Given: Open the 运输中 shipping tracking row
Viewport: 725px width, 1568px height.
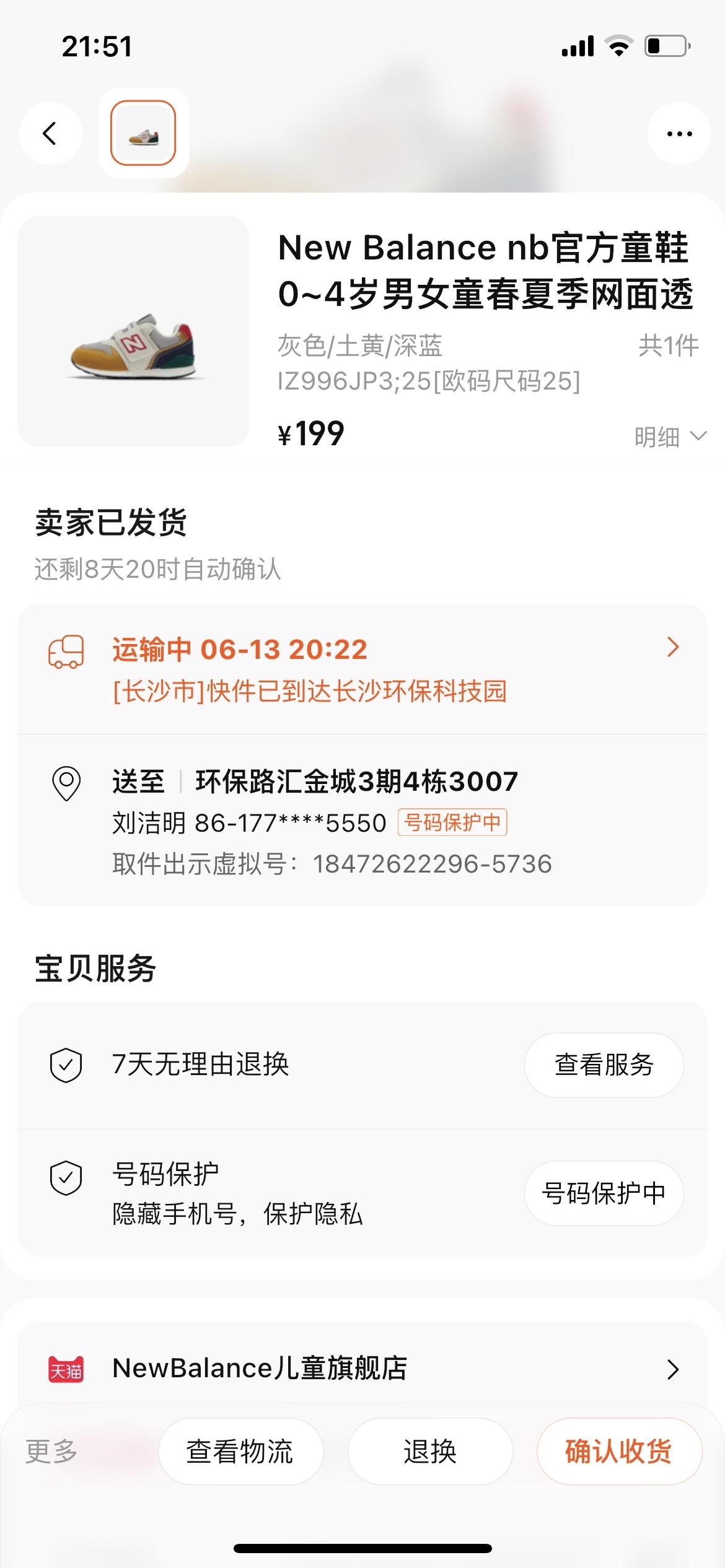Looking at the screenshot, I should pos(362,669).
